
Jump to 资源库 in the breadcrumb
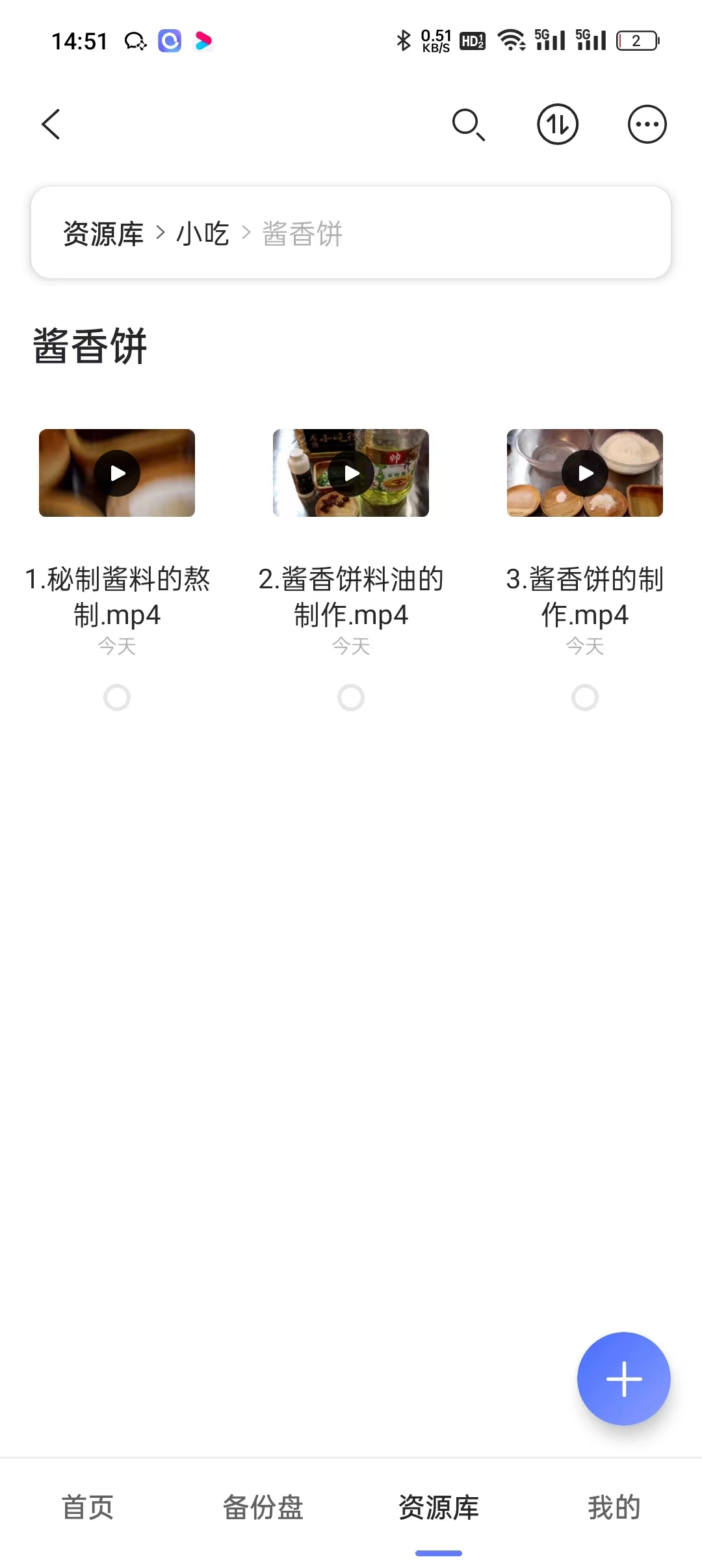pyautogui.click(x=103, y=233)
